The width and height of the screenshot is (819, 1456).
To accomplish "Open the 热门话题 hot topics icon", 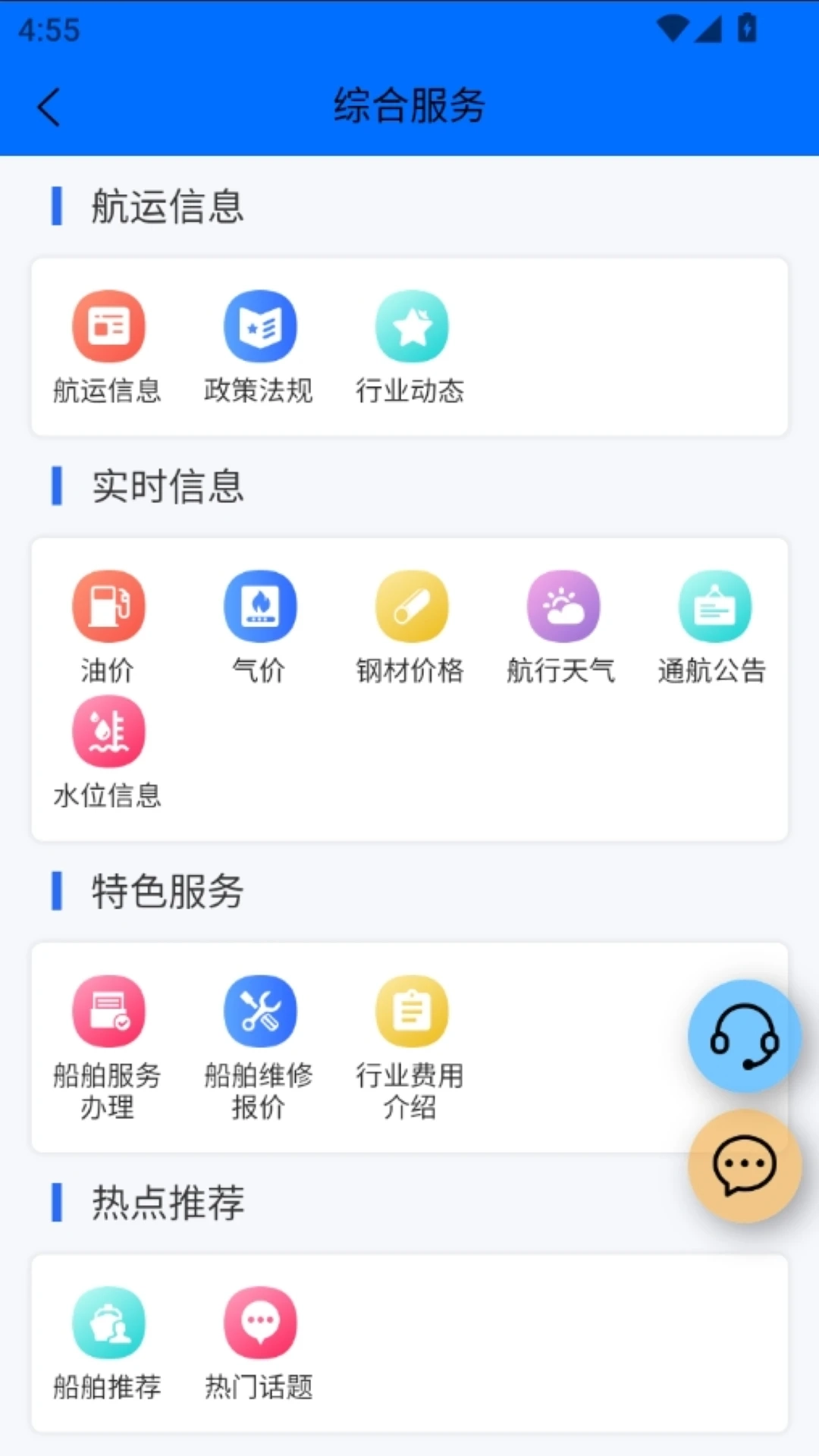I will (x=259, y=1323).
